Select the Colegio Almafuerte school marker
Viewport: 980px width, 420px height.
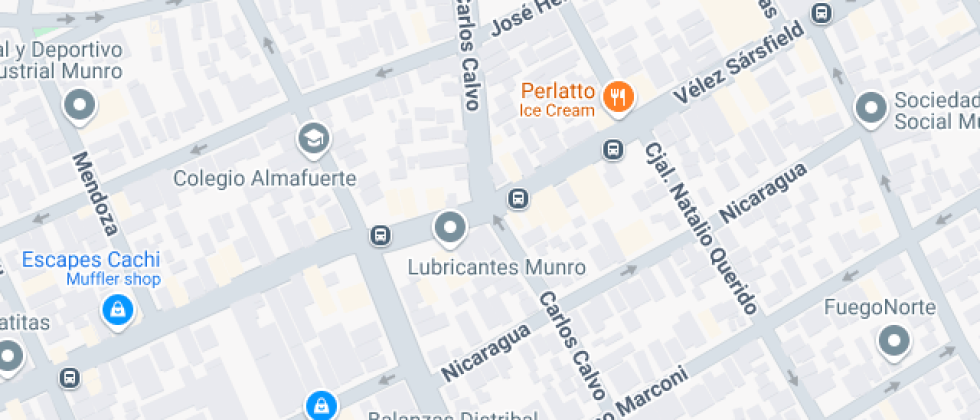tap(314, 139)
